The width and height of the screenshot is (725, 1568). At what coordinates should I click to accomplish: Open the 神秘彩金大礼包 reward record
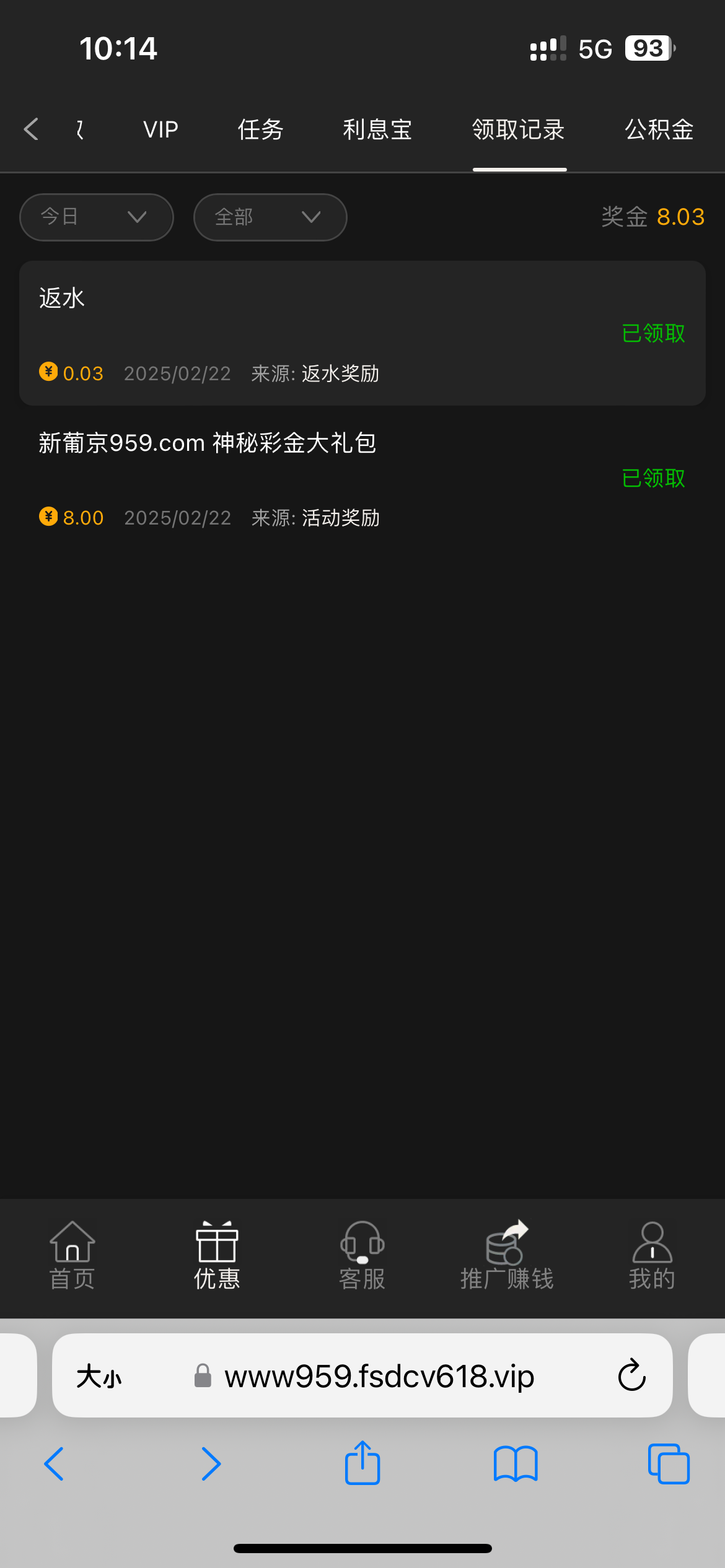click(x=362, y=478)
